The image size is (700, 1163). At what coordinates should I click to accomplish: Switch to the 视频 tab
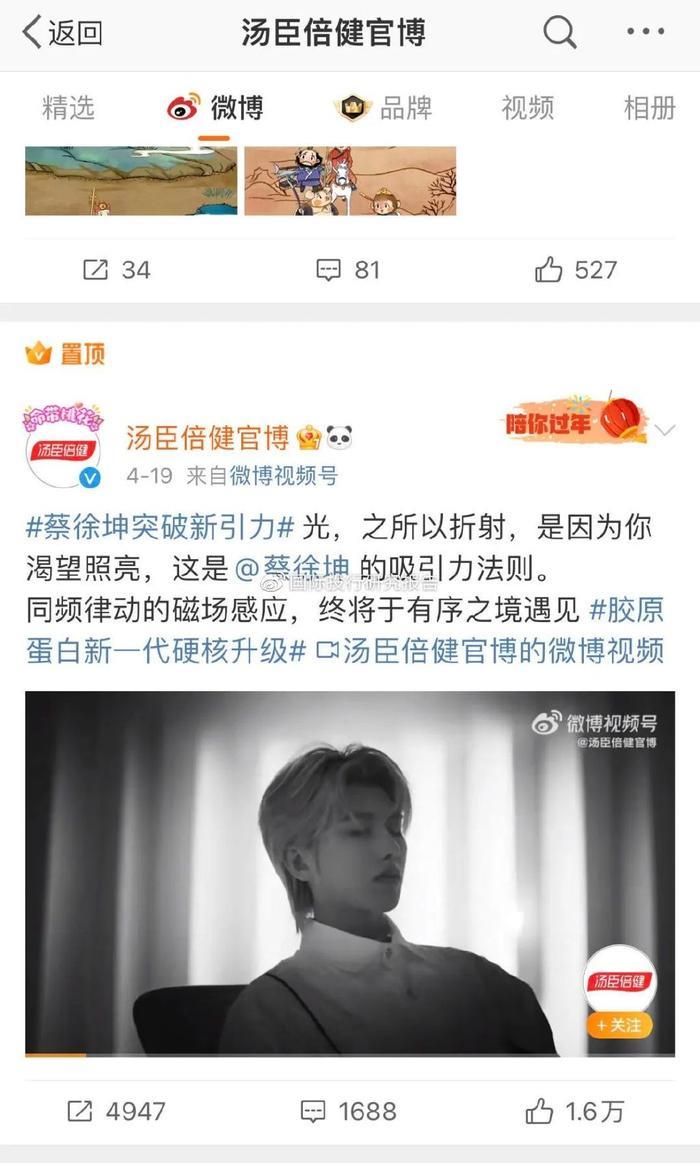[527, 108]
